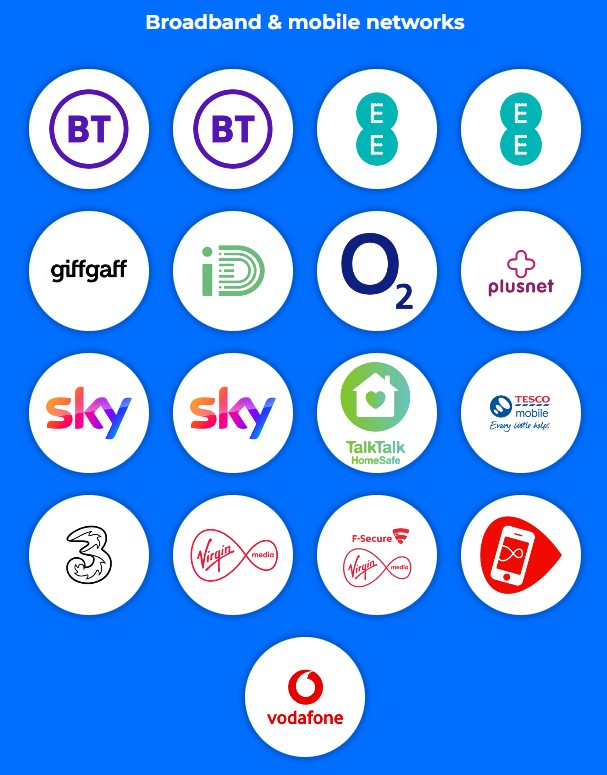
Task: Open the F-Secure Virgin Media tile
Action: (x=377, y=555)
